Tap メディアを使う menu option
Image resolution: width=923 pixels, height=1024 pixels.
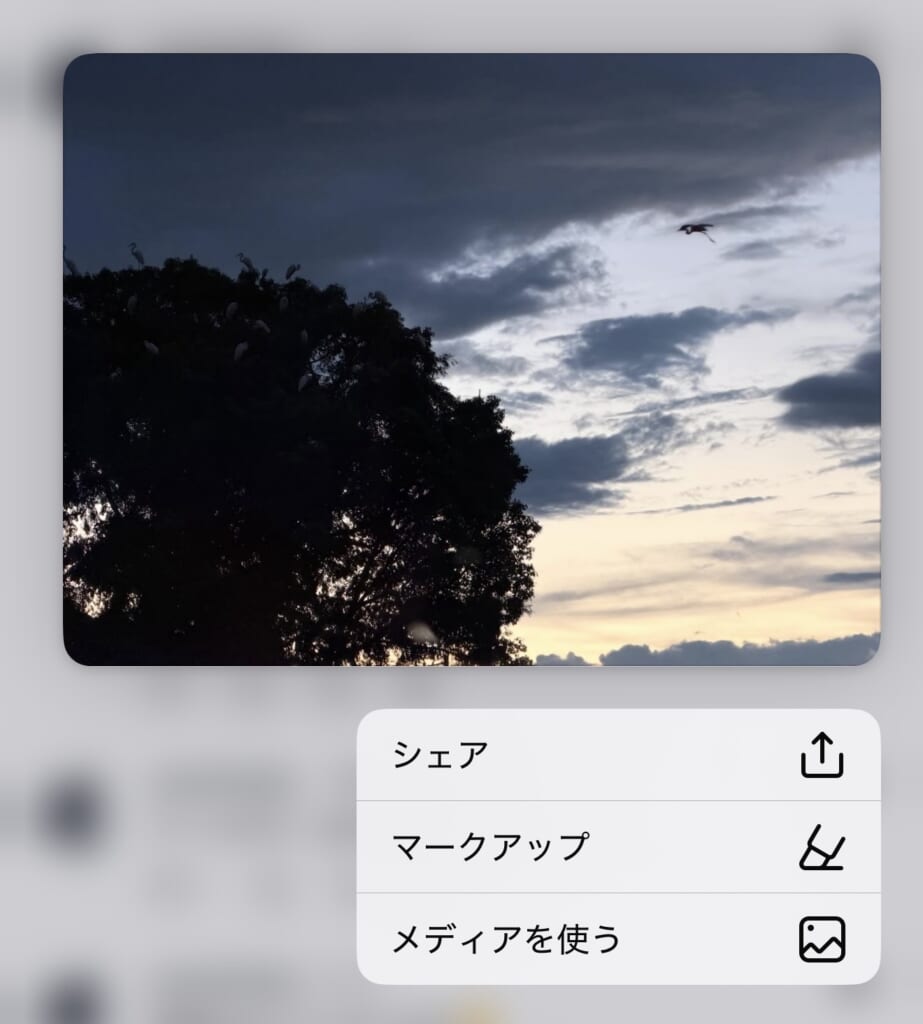(x=617, y=939)
